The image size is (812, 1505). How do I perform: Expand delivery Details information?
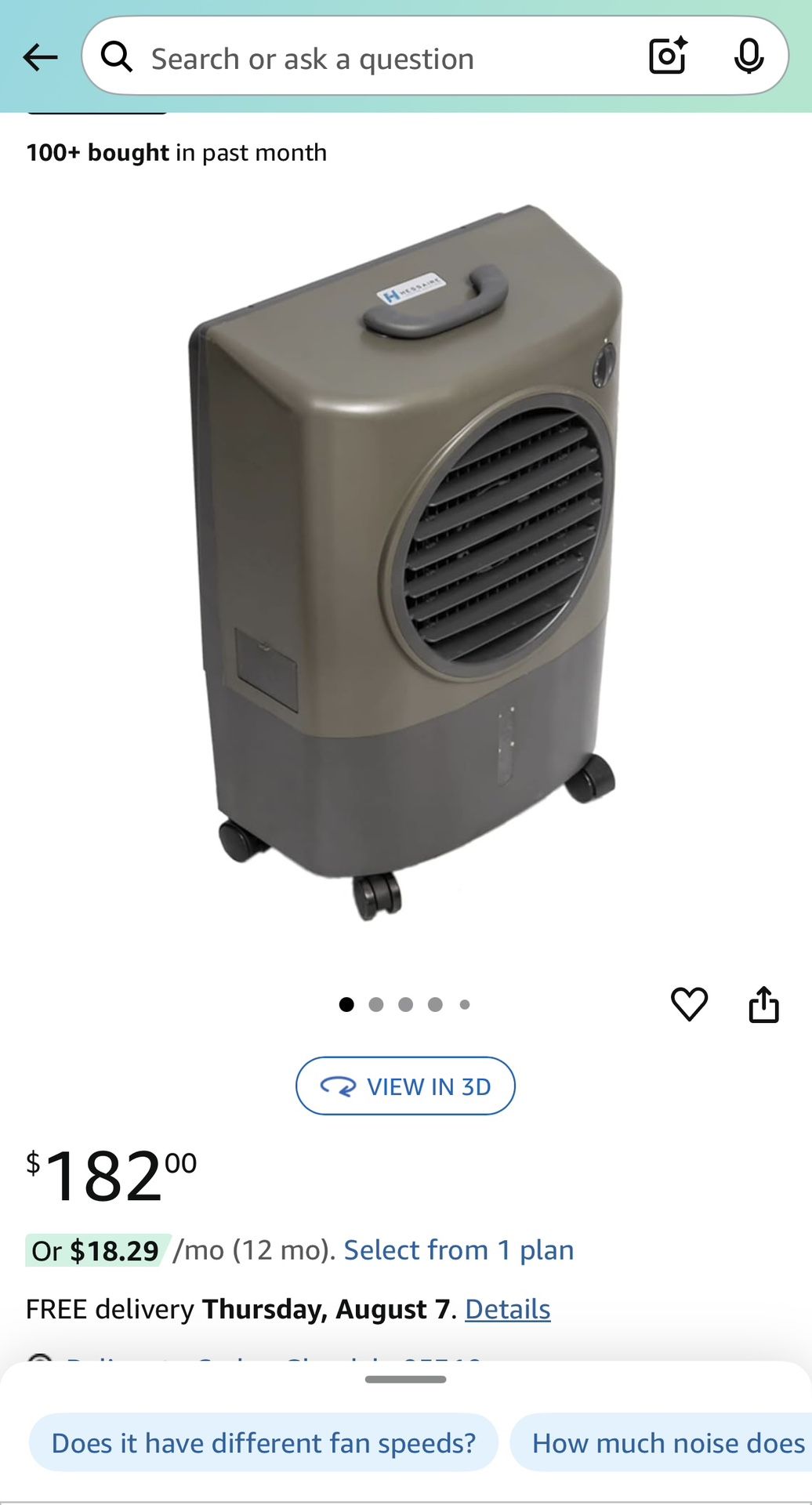(x=507, y=1308)
